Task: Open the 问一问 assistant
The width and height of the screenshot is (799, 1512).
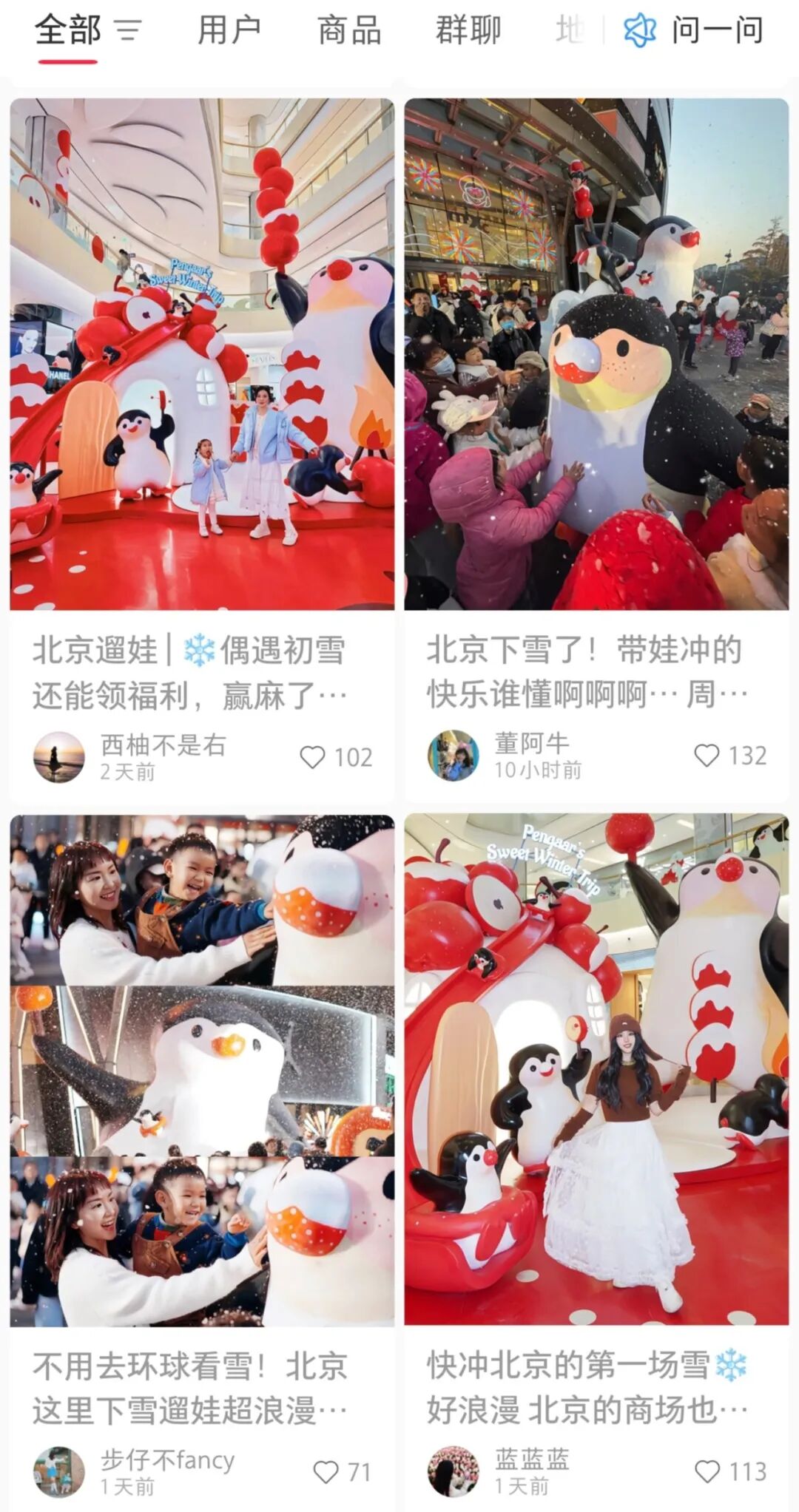Action: point(693,31)
